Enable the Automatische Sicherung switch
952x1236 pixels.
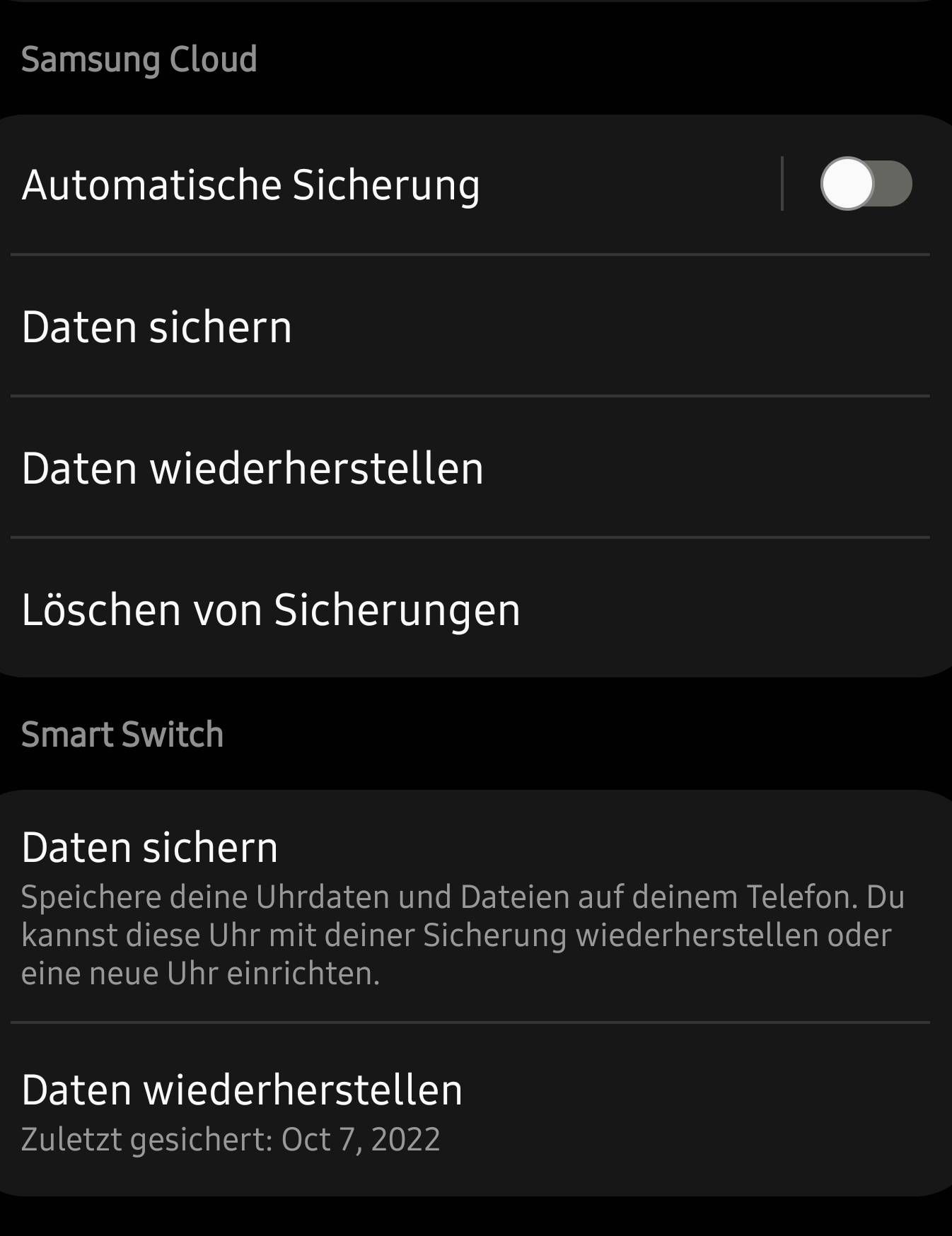865,184
